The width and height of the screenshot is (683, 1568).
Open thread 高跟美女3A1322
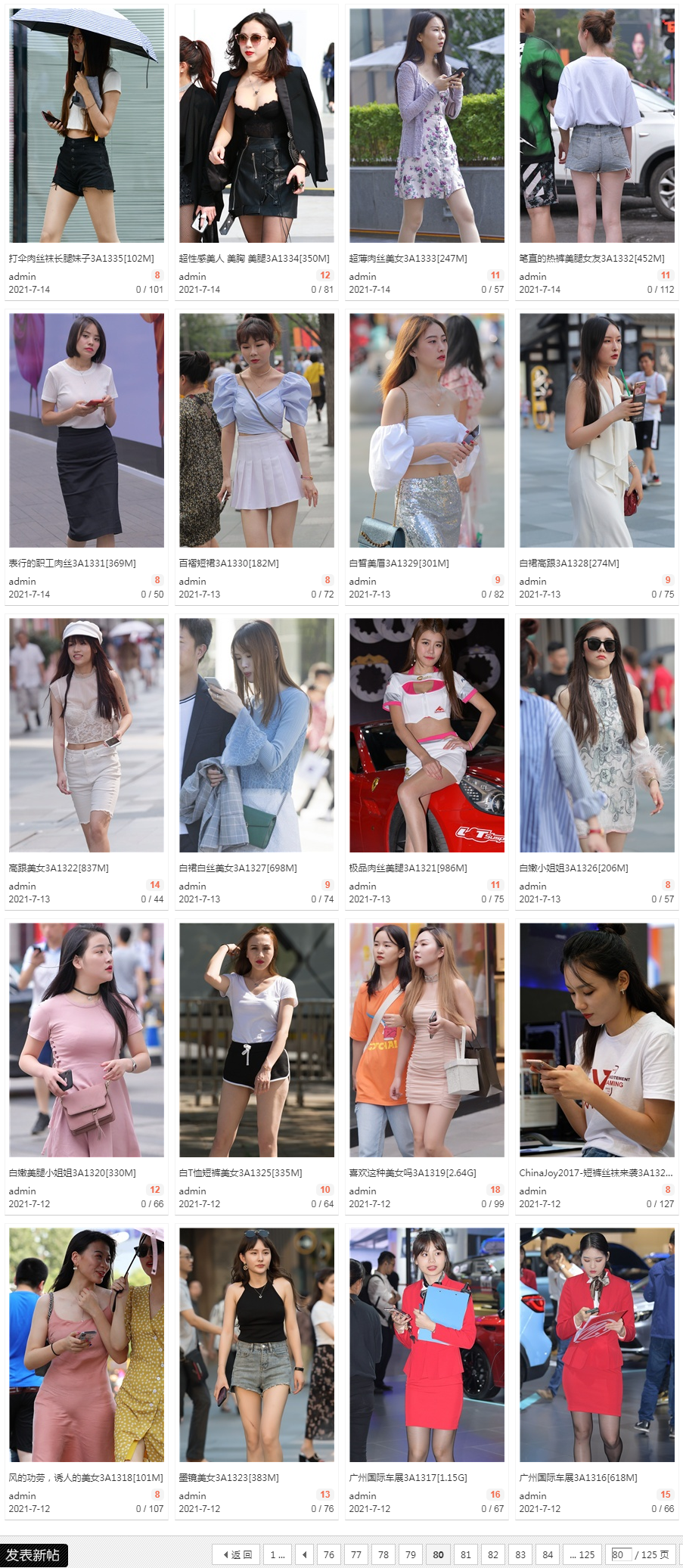pos(58,868)
